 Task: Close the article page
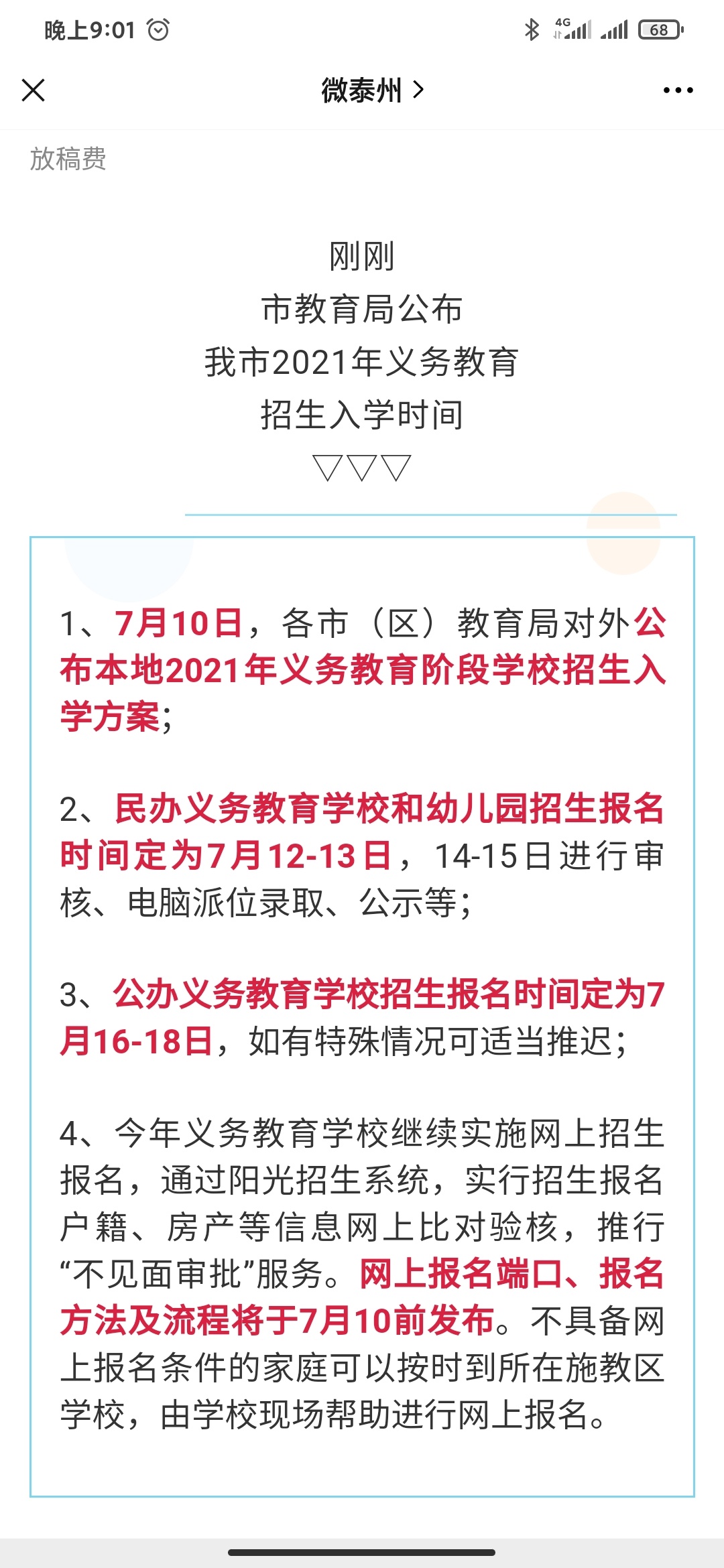33,90
